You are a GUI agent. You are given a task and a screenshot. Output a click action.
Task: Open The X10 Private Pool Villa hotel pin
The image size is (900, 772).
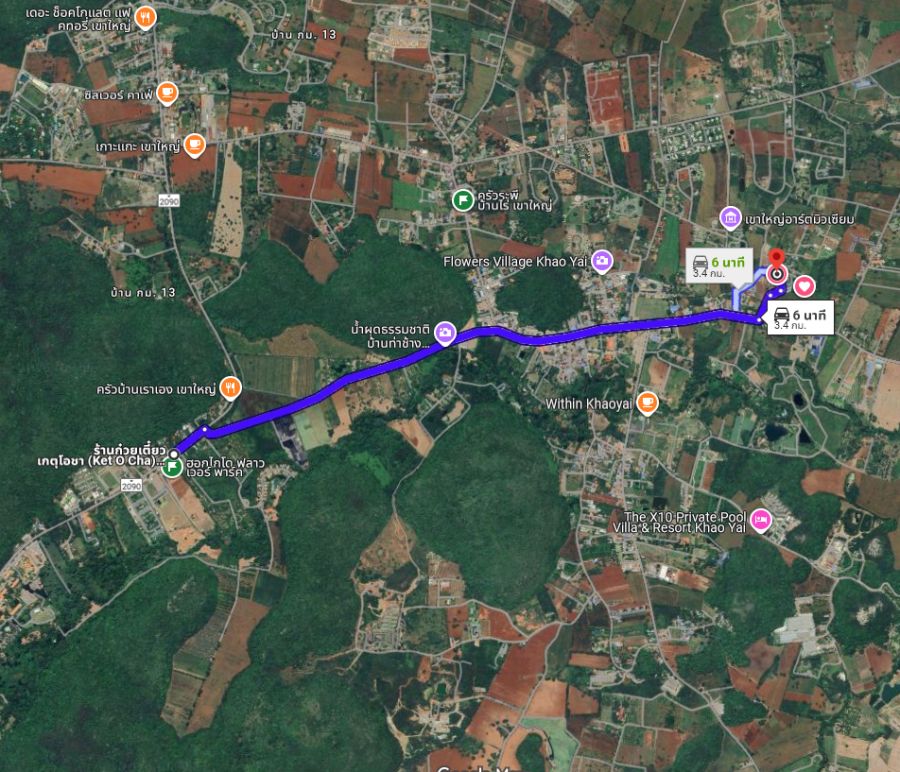pos(761,519)
